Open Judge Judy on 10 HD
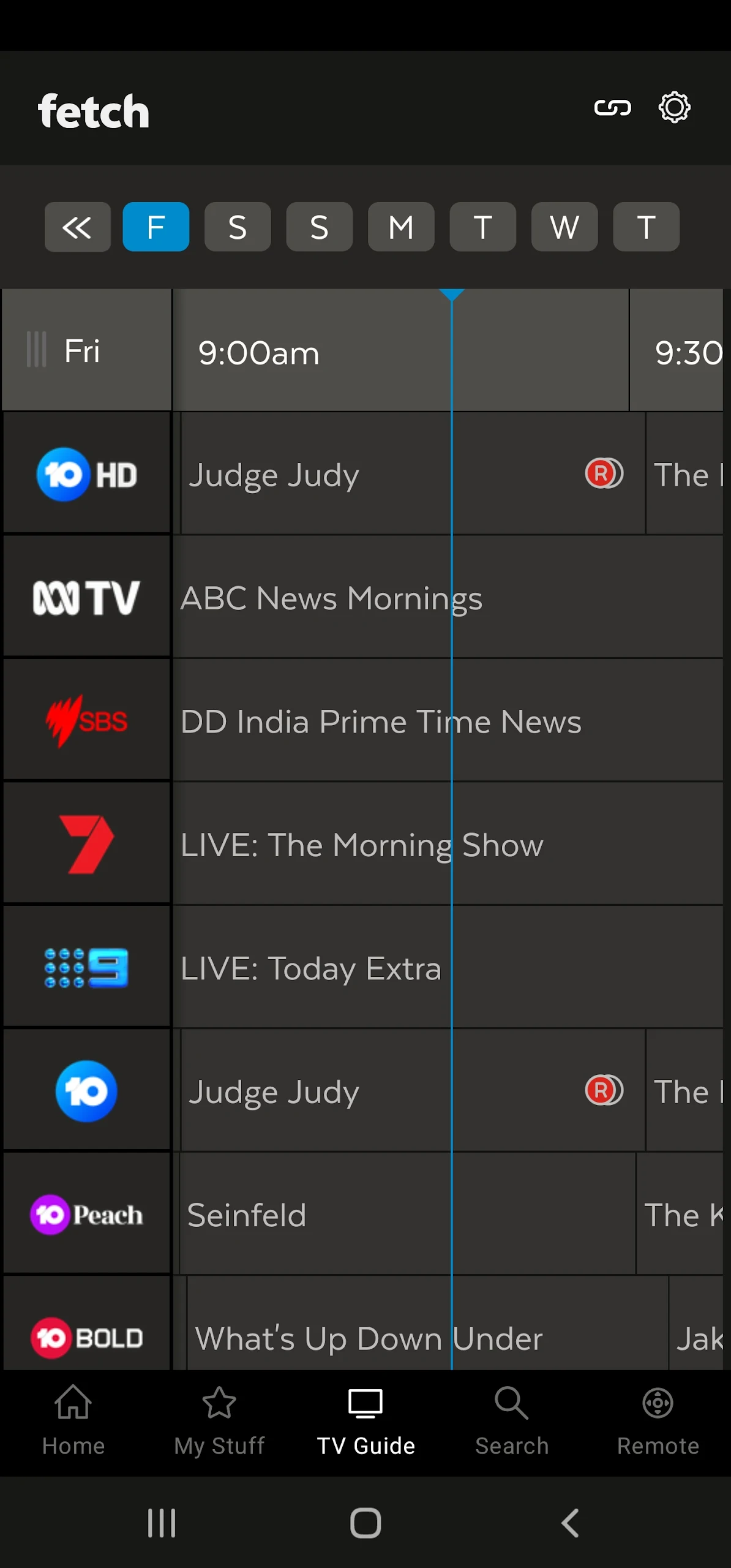Screen dimensions: 731x1568 coord(413,474)
